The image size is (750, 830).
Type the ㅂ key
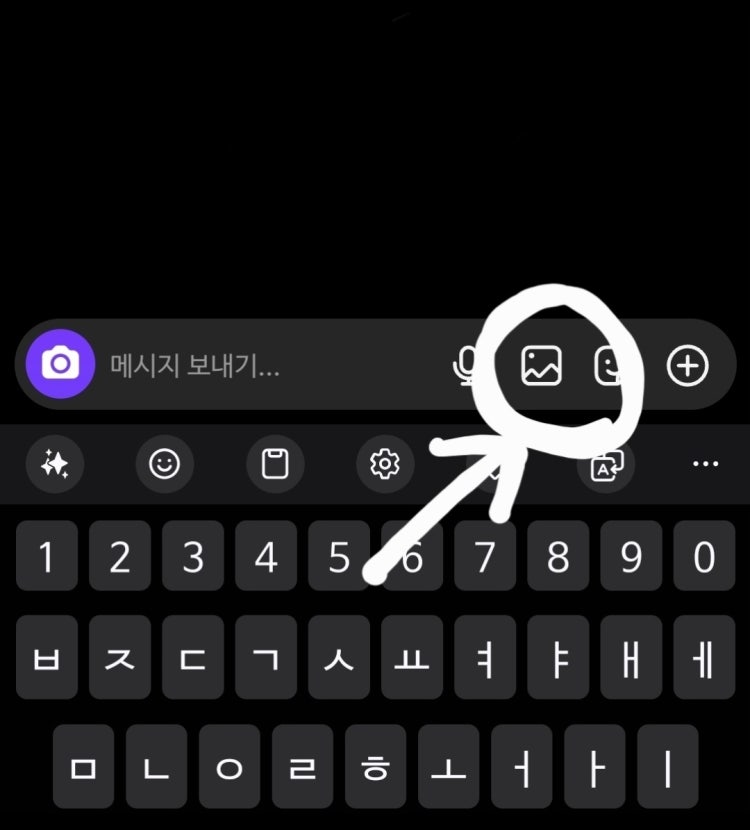(46, 657)
